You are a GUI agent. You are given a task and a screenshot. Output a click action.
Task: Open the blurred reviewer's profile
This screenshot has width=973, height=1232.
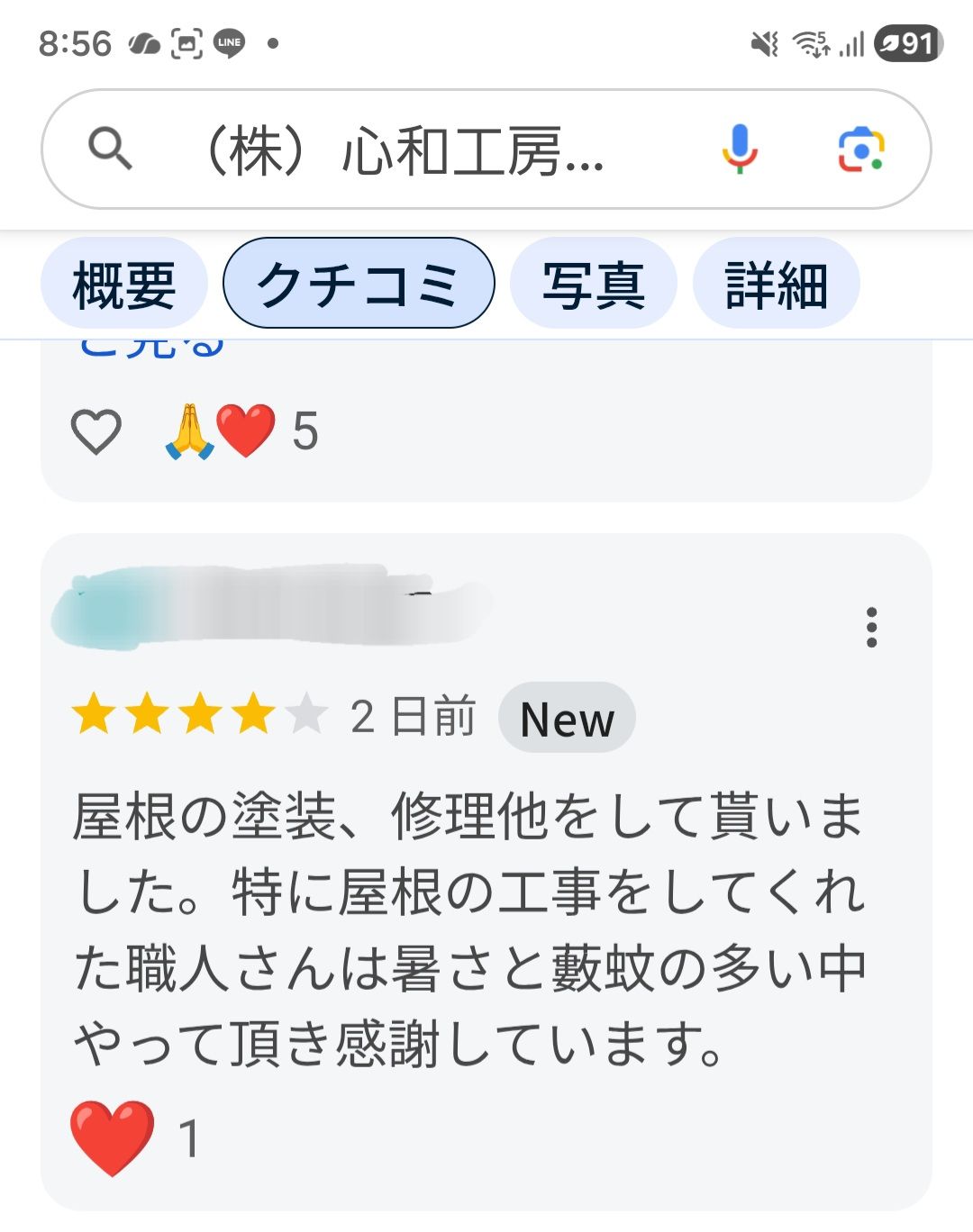(x=270, y=605)
